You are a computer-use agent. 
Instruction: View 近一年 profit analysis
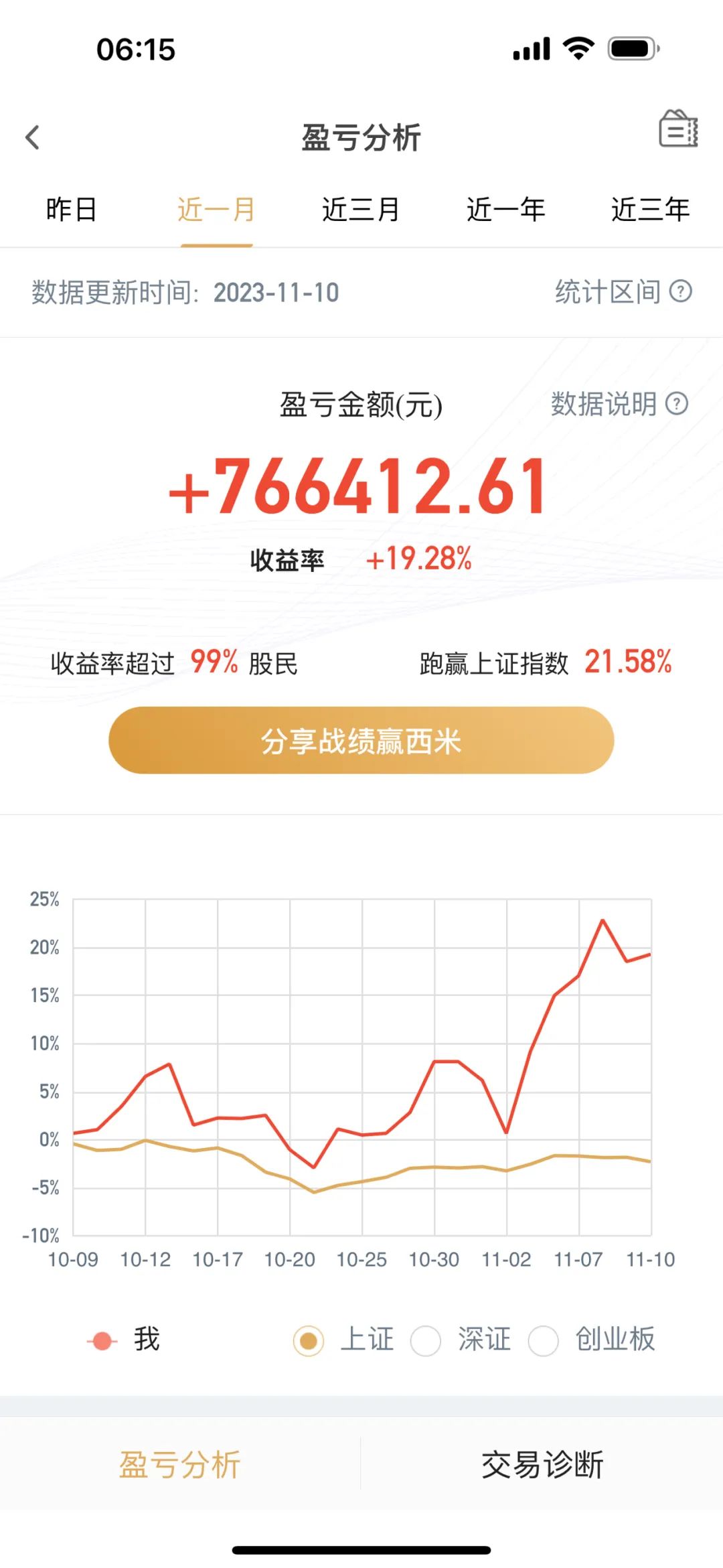(505, 210)
